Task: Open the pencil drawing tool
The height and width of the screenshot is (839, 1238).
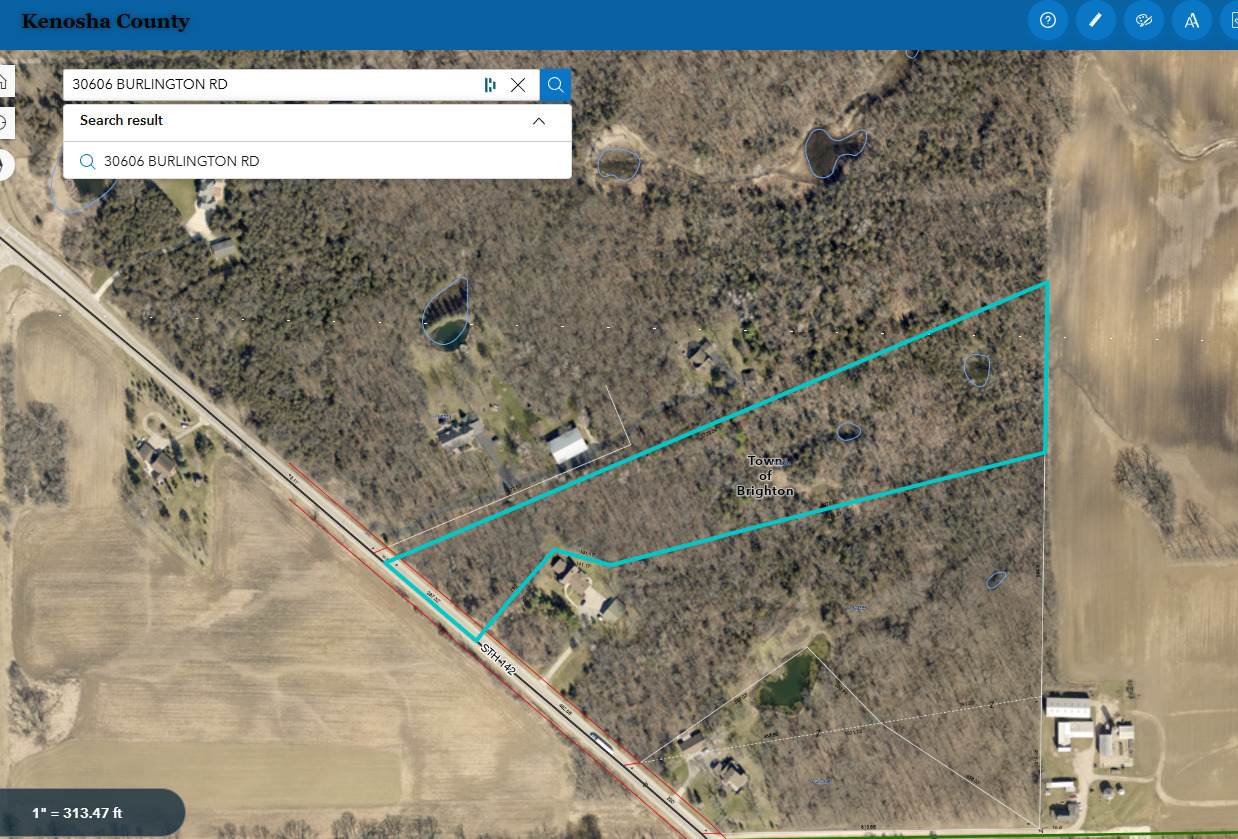Action: (1096, 20)
